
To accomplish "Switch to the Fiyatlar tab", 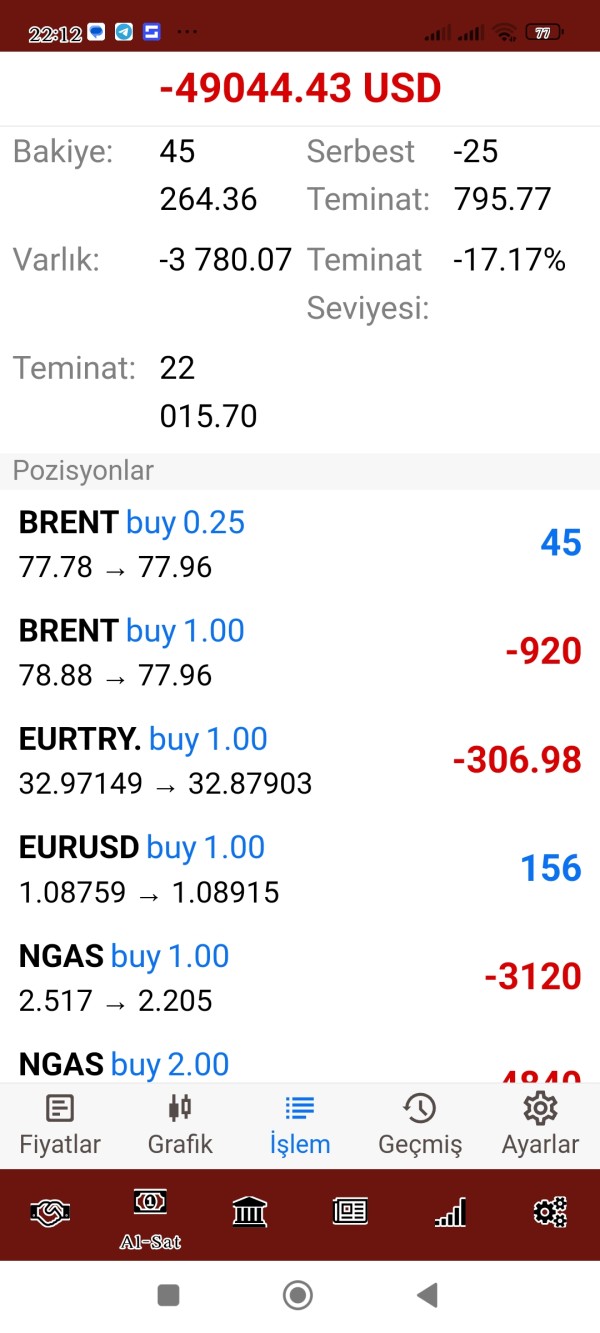I will 60,1125.
